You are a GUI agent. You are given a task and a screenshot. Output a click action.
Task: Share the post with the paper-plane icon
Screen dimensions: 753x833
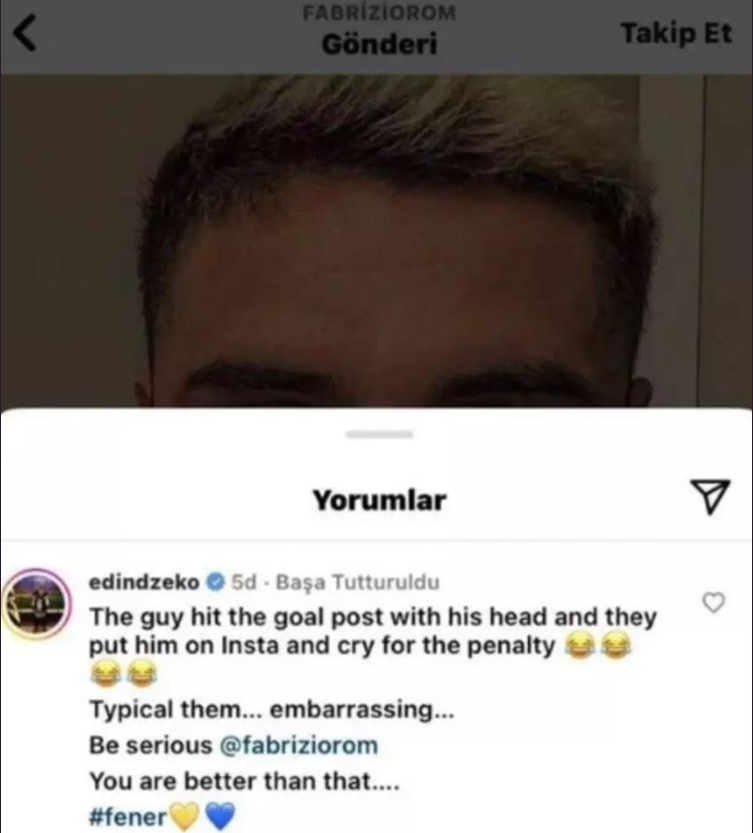pos(710,494)
